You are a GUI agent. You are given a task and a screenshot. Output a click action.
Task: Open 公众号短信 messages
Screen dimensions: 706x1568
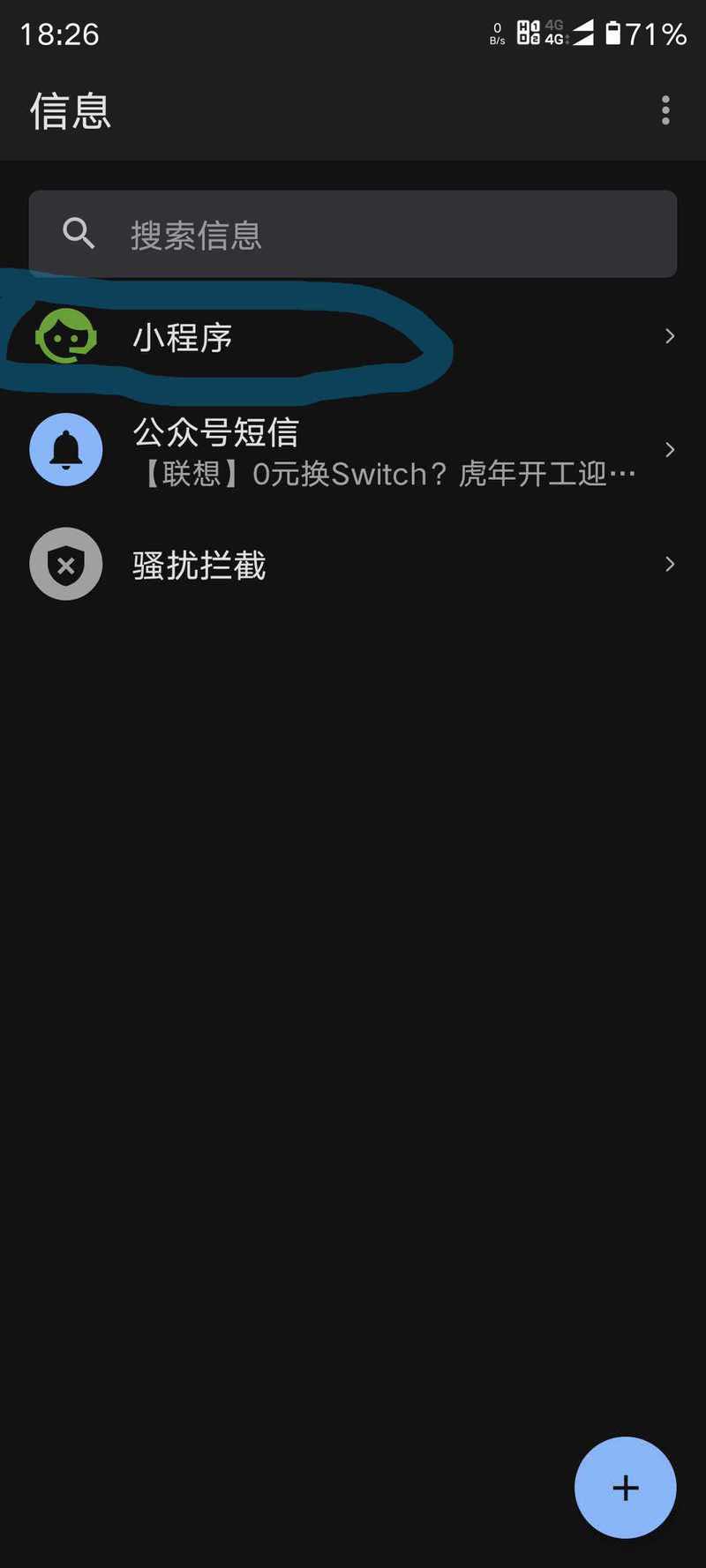[353, 450]
